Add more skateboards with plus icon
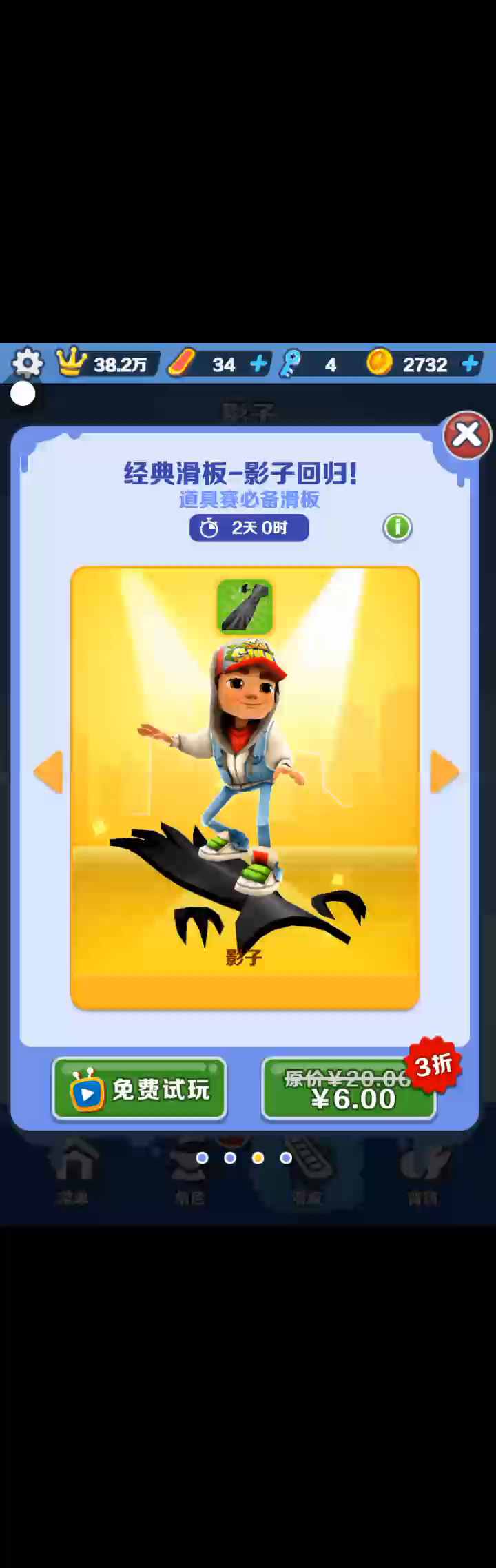Viewport: 496px width, 1568px height. [x=258, y=363]
